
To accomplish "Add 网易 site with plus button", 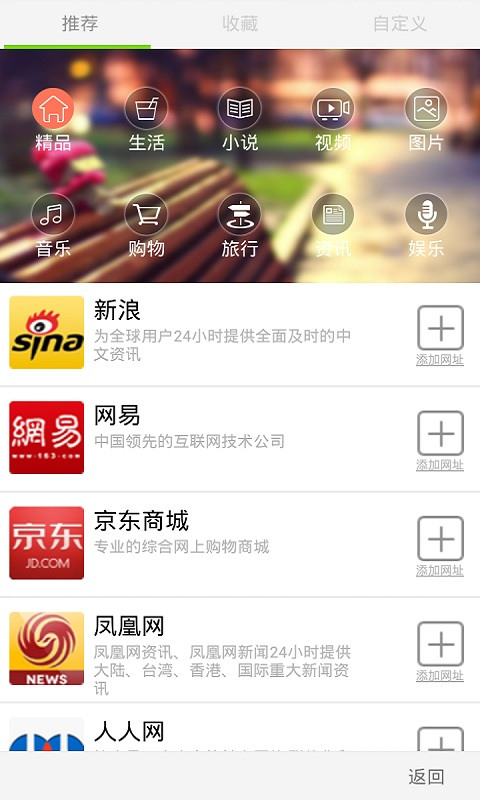I will tap(440, 441).
